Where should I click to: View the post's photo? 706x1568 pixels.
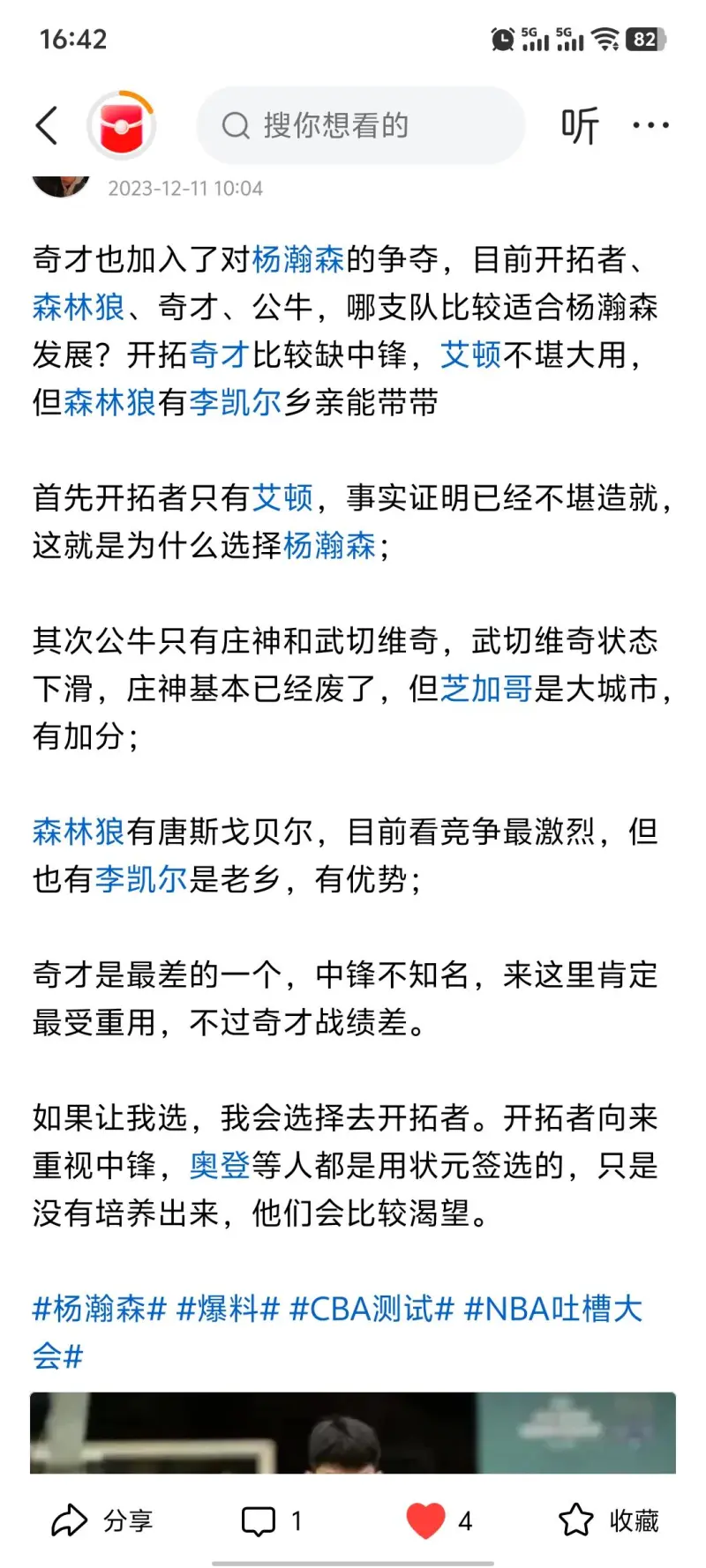[x=353, y=1432]
